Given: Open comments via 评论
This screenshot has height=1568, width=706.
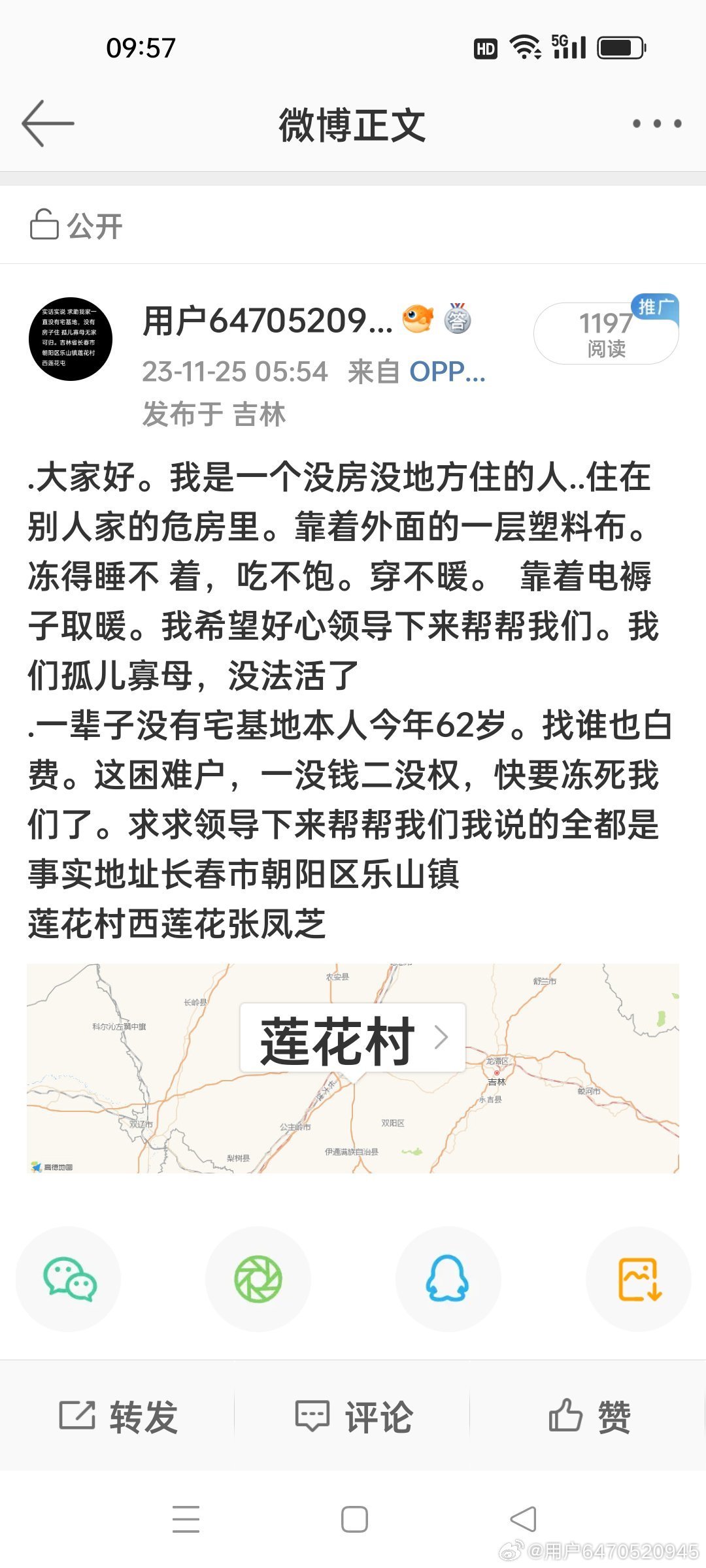Looking at the screenshot, I should (354, 1416).
